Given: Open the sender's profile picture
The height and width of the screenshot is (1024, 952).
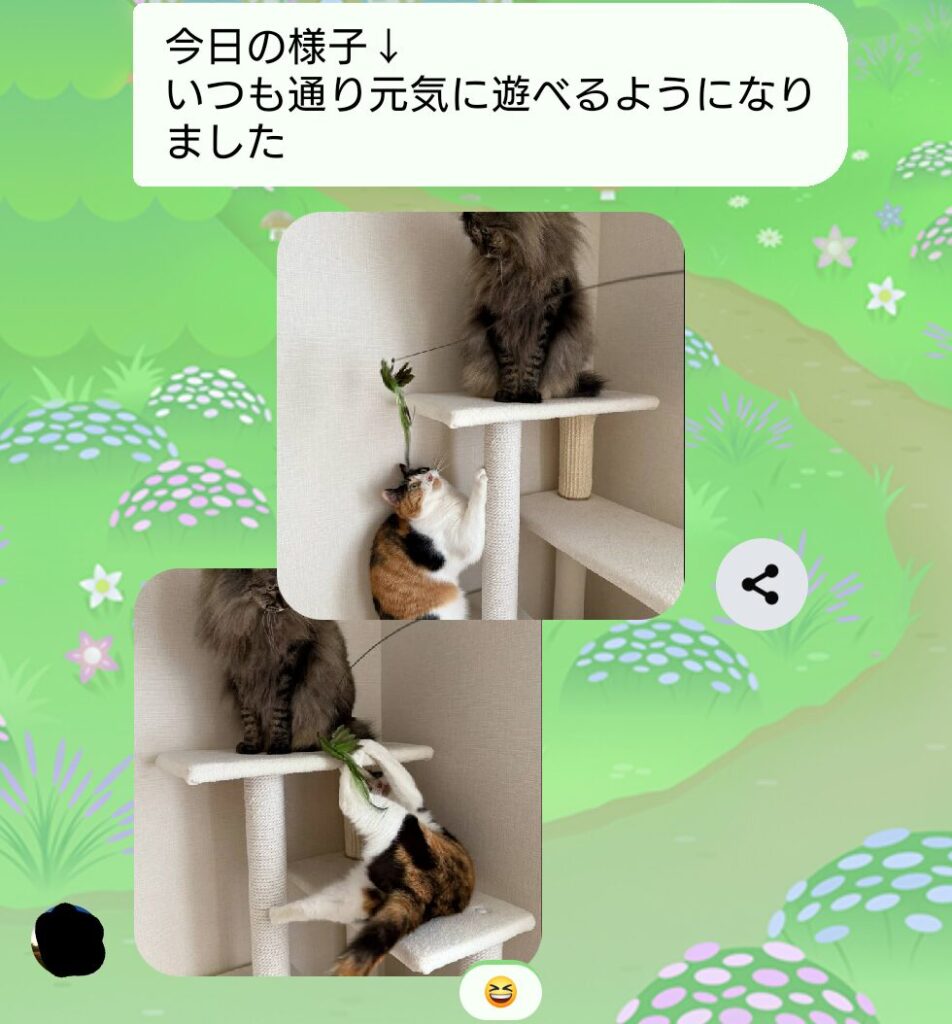Looking at the screenshot, I should [68, 939].
